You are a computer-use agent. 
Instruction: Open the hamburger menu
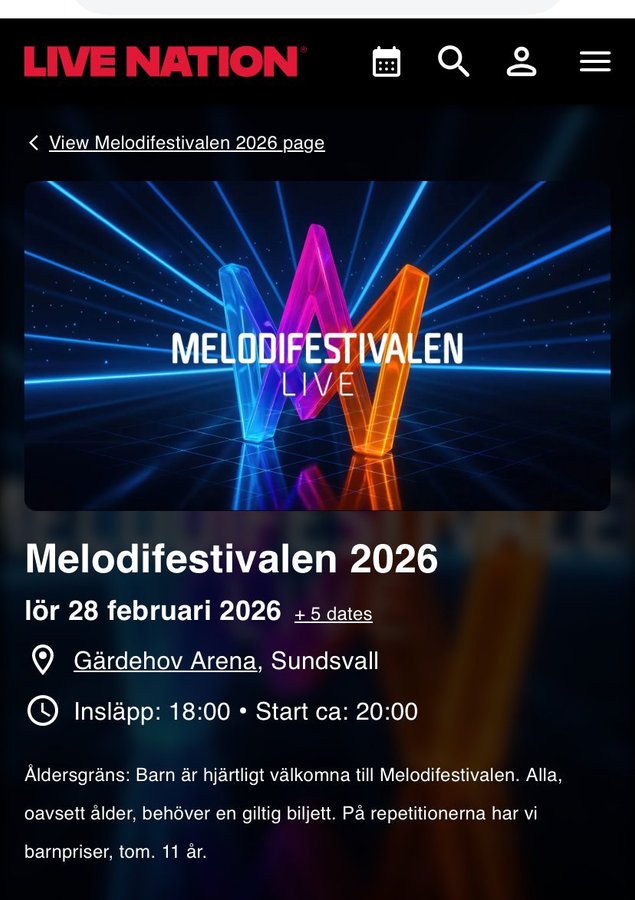pos(595,62)
